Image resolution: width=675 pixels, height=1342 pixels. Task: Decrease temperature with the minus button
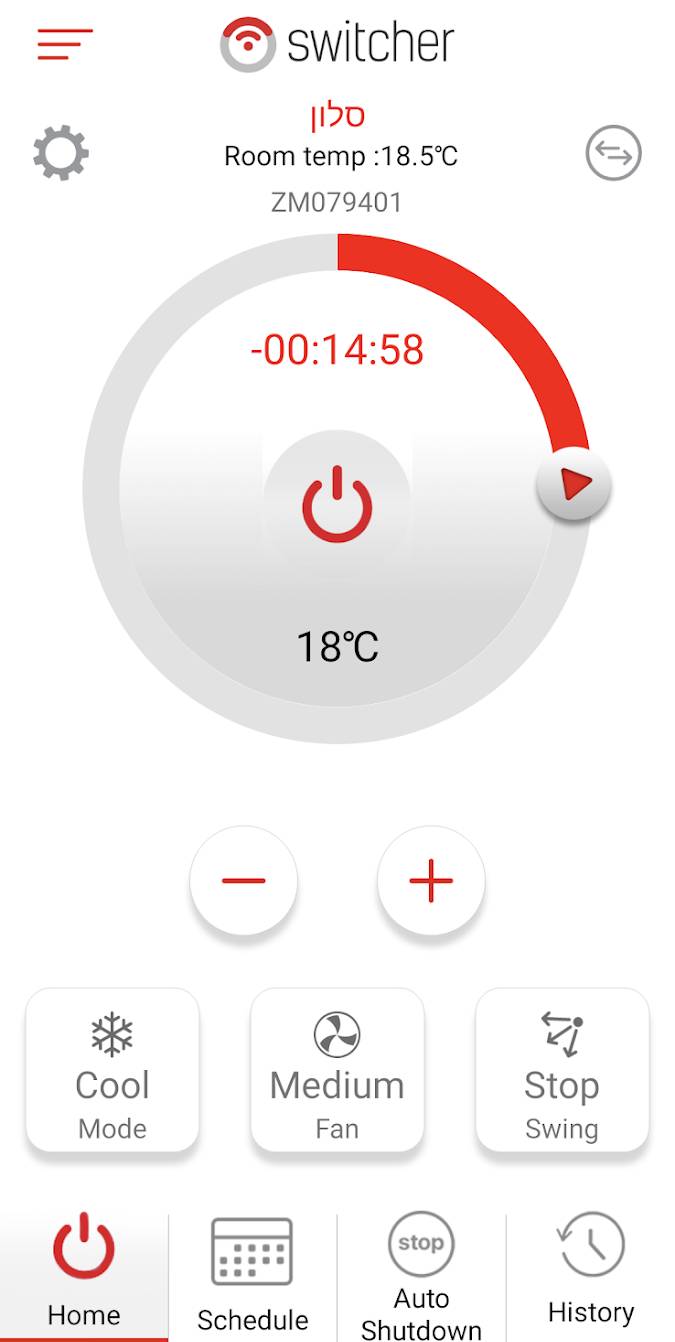point(243,881)
